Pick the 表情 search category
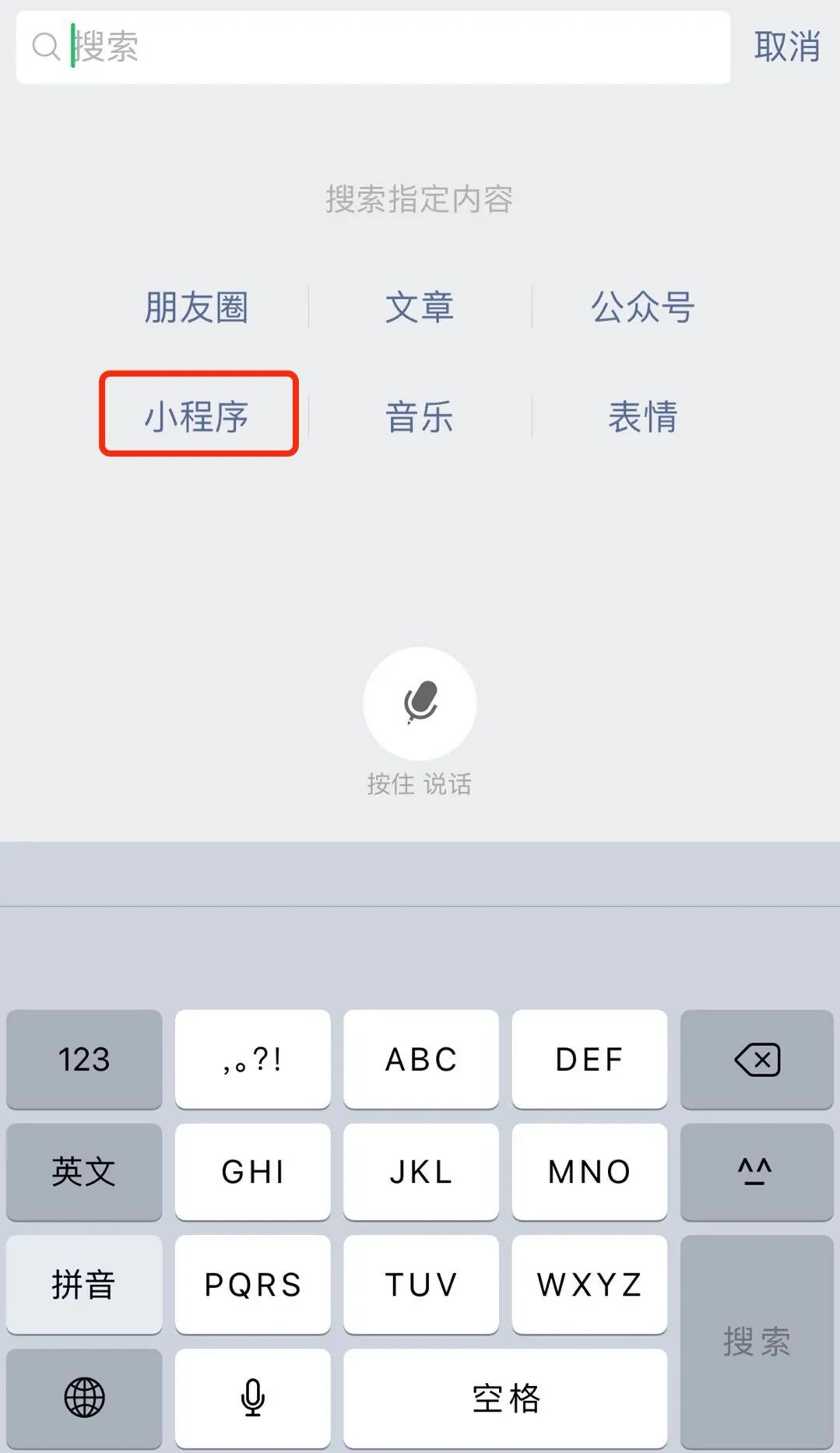 [643, 416]
